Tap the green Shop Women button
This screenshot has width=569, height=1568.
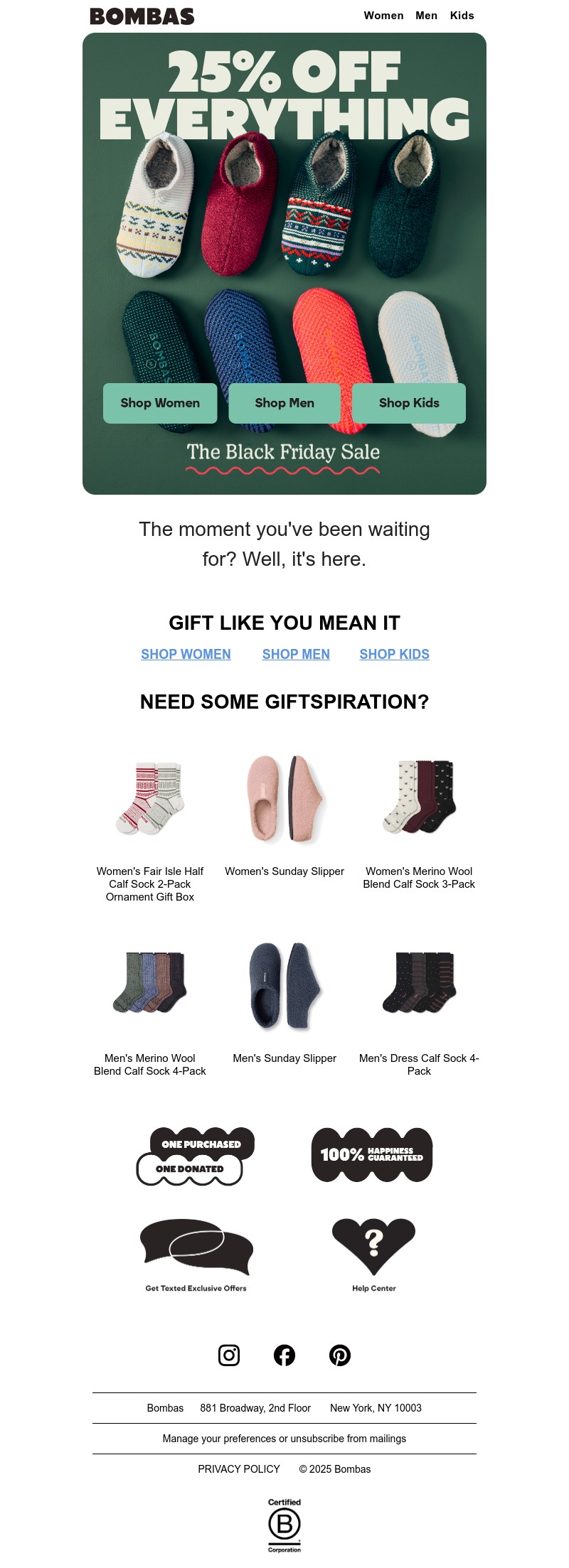click(160, 403)
